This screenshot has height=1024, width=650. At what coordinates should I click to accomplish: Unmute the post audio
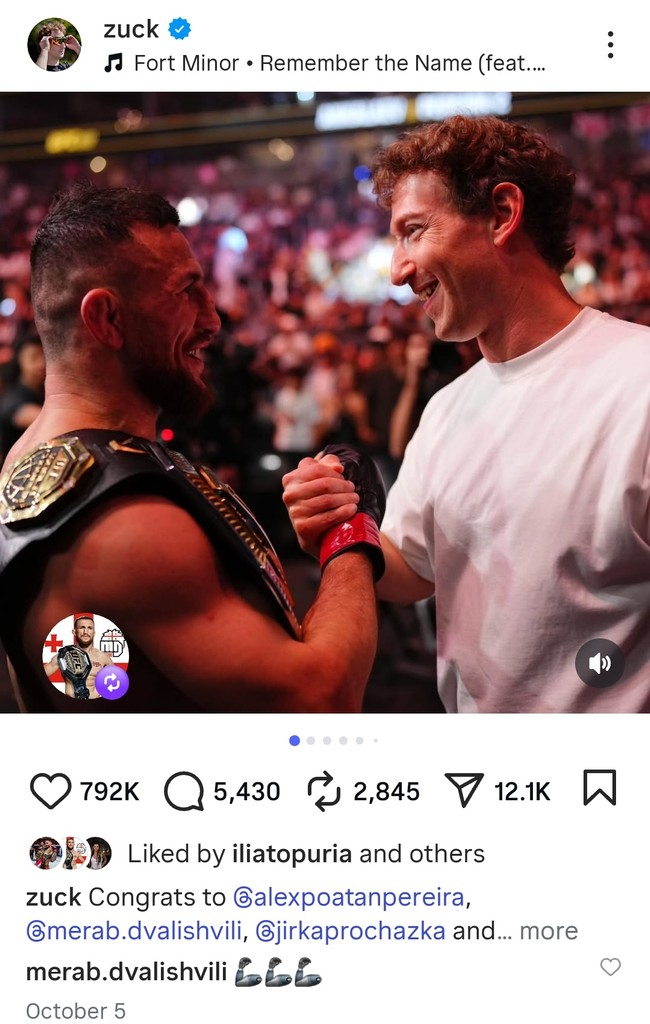coord(600,663)
